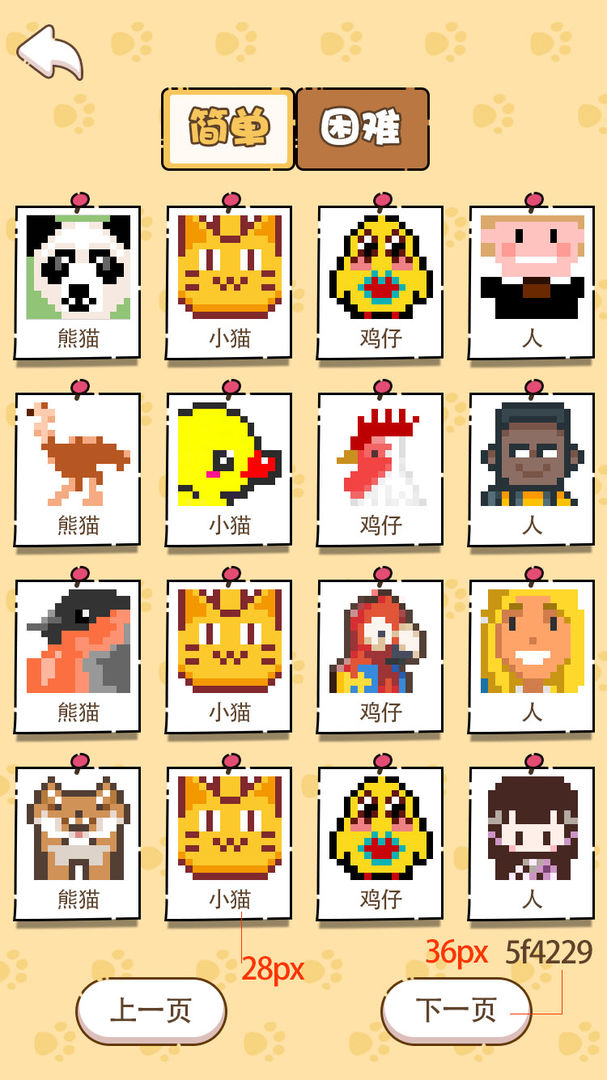
Task: Select the brown-haired girl pixel art card
Action: (532, 842)
